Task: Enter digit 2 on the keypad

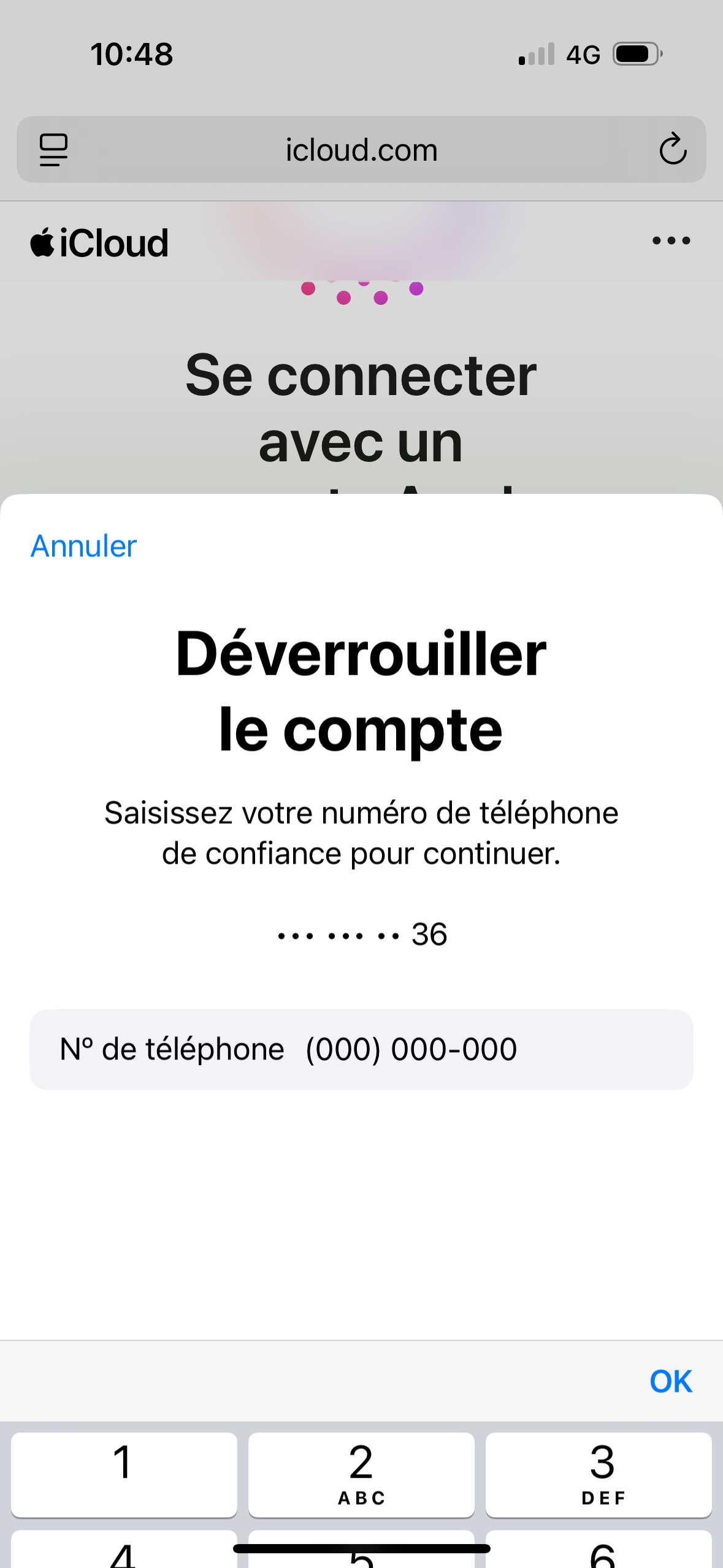Action: pyautogui.click(x=361, y=1475)
